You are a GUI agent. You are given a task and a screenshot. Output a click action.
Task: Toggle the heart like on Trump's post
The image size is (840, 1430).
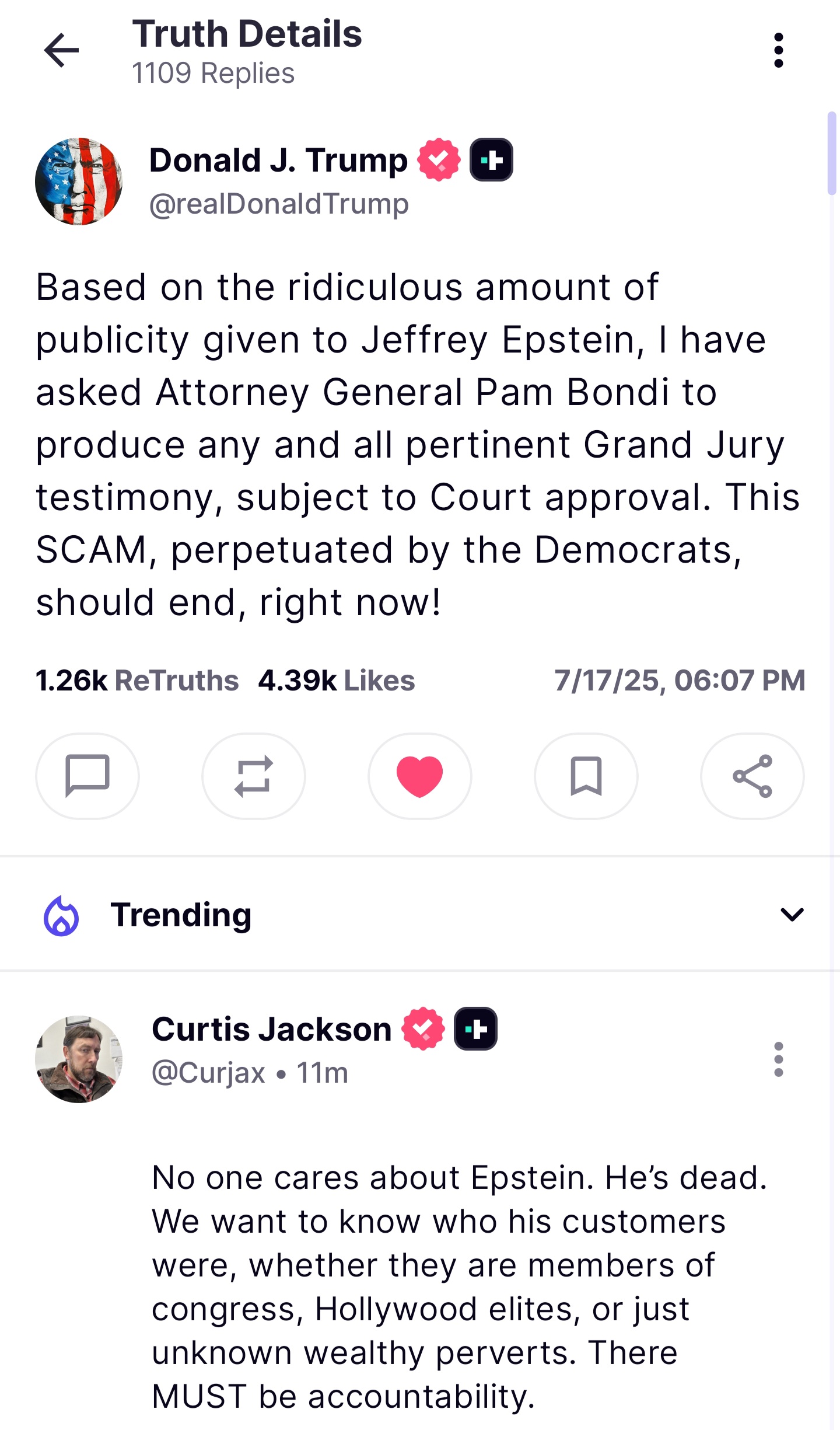tap(420, 776)
